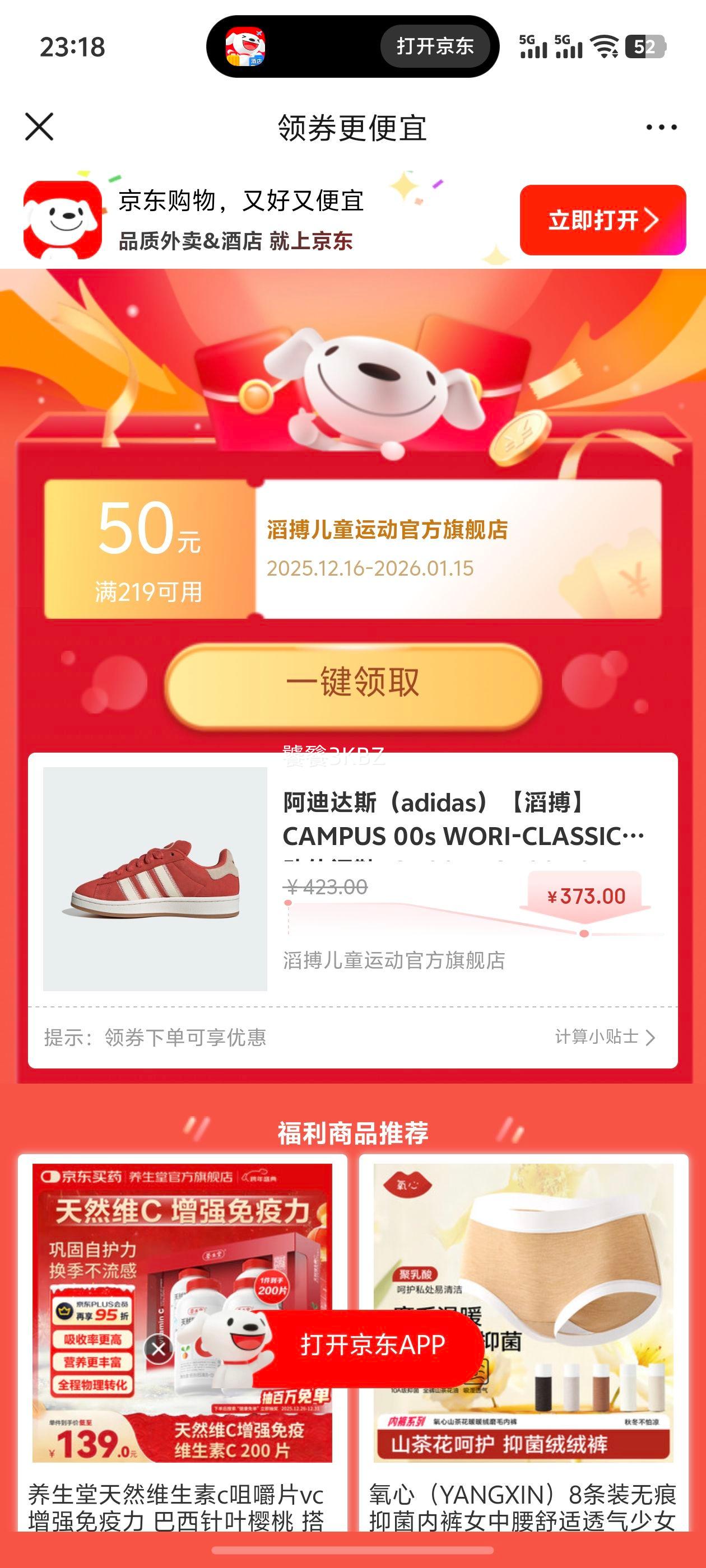Tap the battery indicator showing 52

[x=643, y=48]
